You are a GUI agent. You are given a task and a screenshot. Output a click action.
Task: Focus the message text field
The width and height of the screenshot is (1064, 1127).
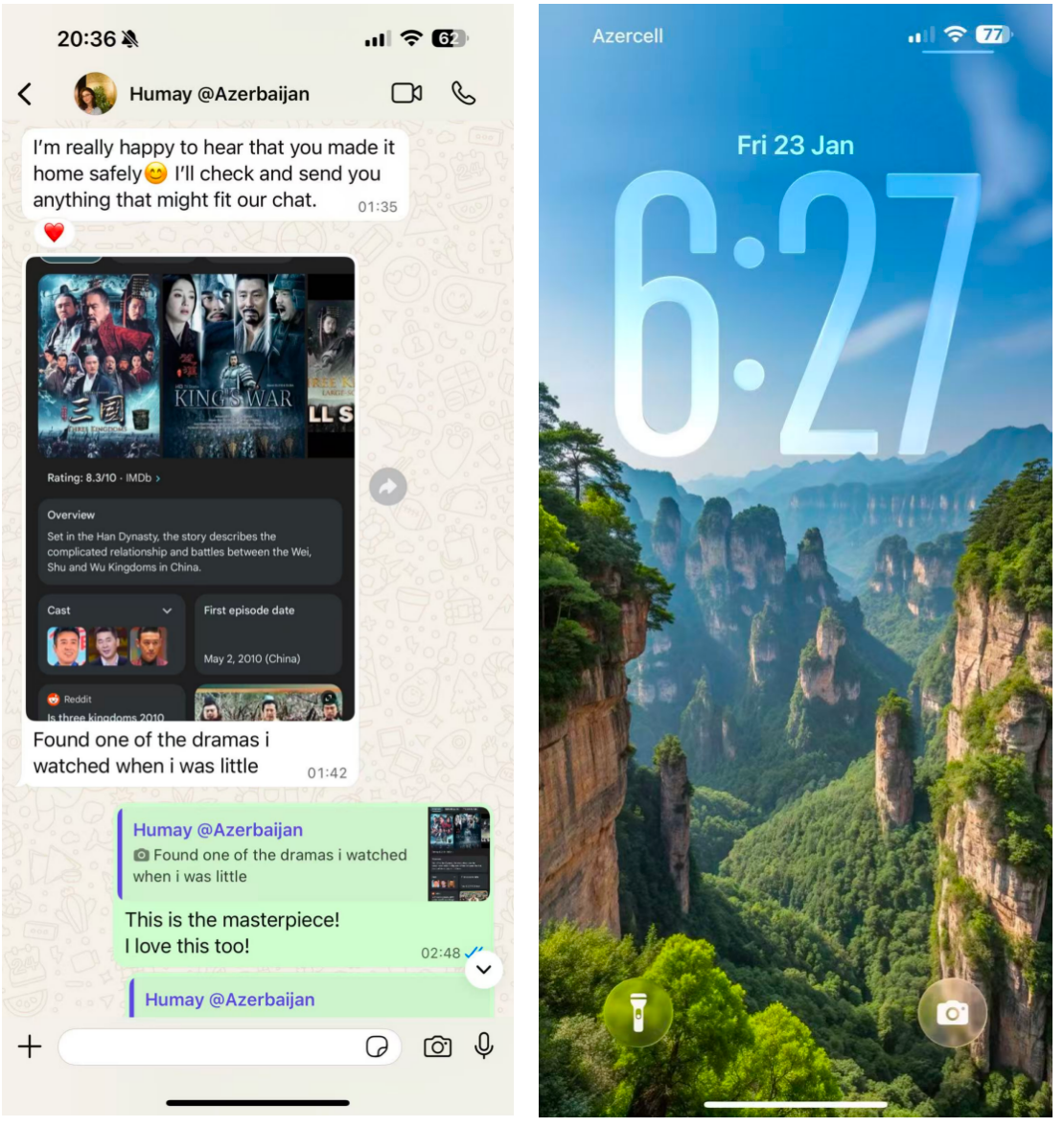(x=211, y=1046)
